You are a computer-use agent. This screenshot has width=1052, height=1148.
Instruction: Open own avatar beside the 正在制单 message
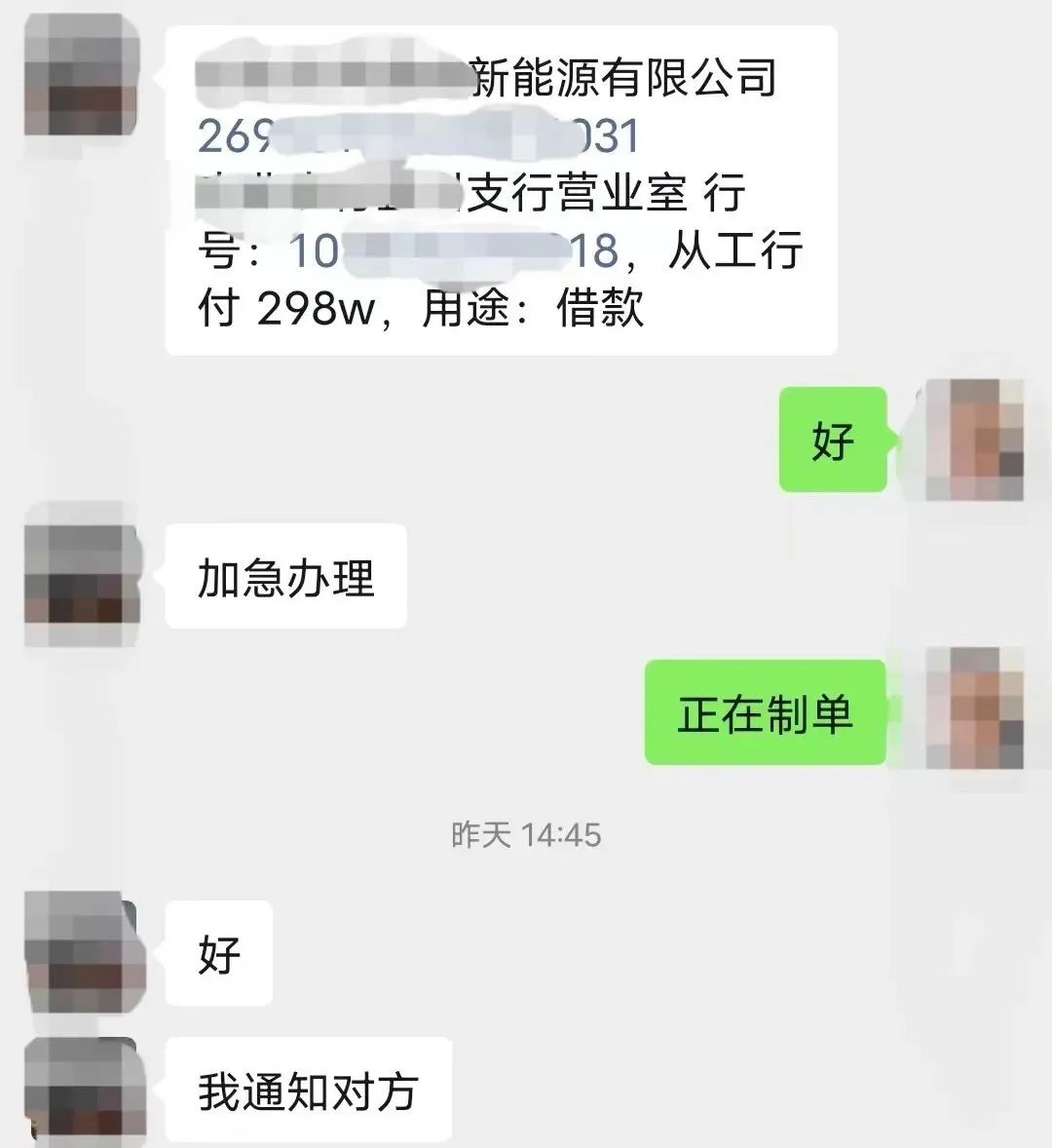point(974,708)
